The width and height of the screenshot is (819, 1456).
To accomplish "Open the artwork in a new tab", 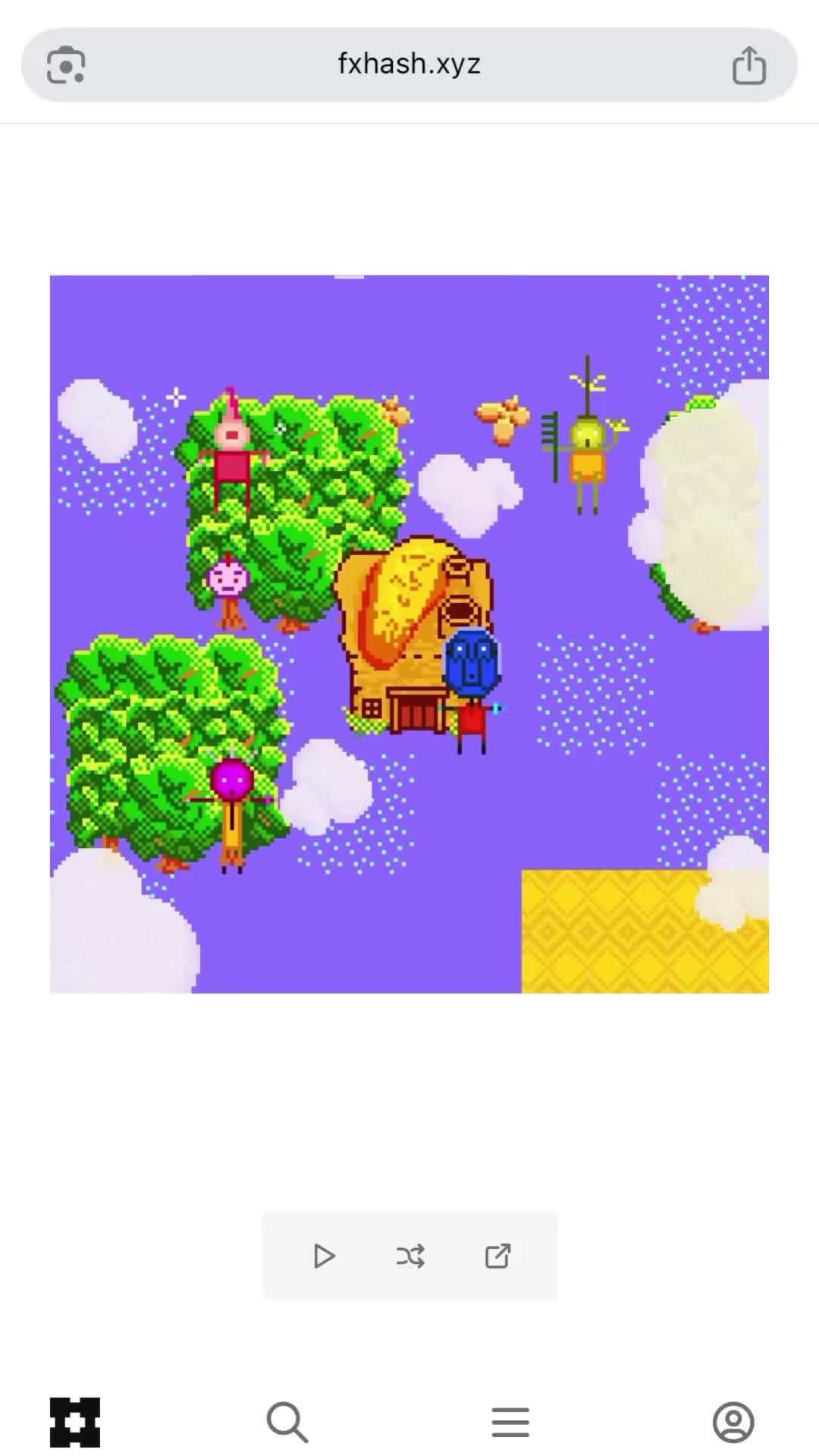I will 497,1257.
